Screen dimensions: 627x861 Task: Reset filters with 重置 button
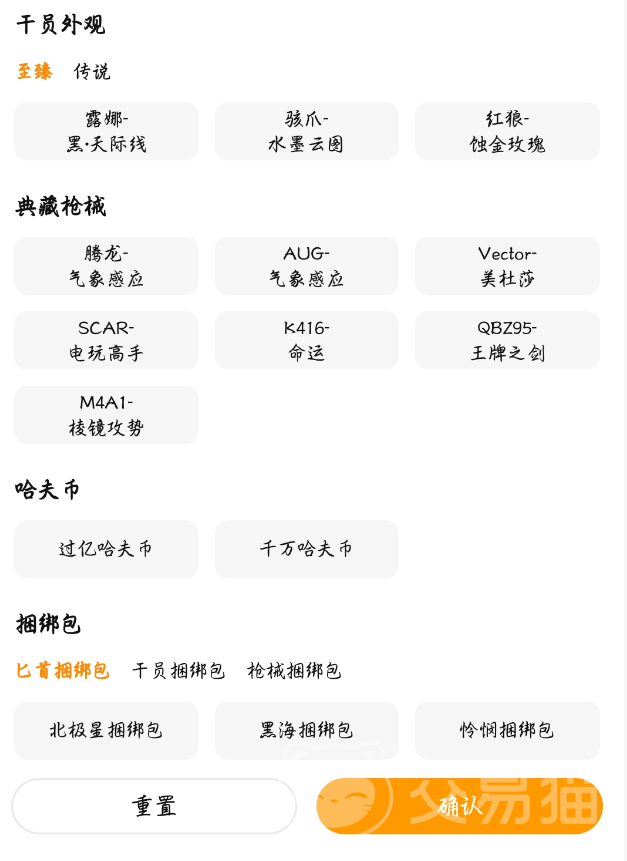pyautogui.click(x=154, y=806)
